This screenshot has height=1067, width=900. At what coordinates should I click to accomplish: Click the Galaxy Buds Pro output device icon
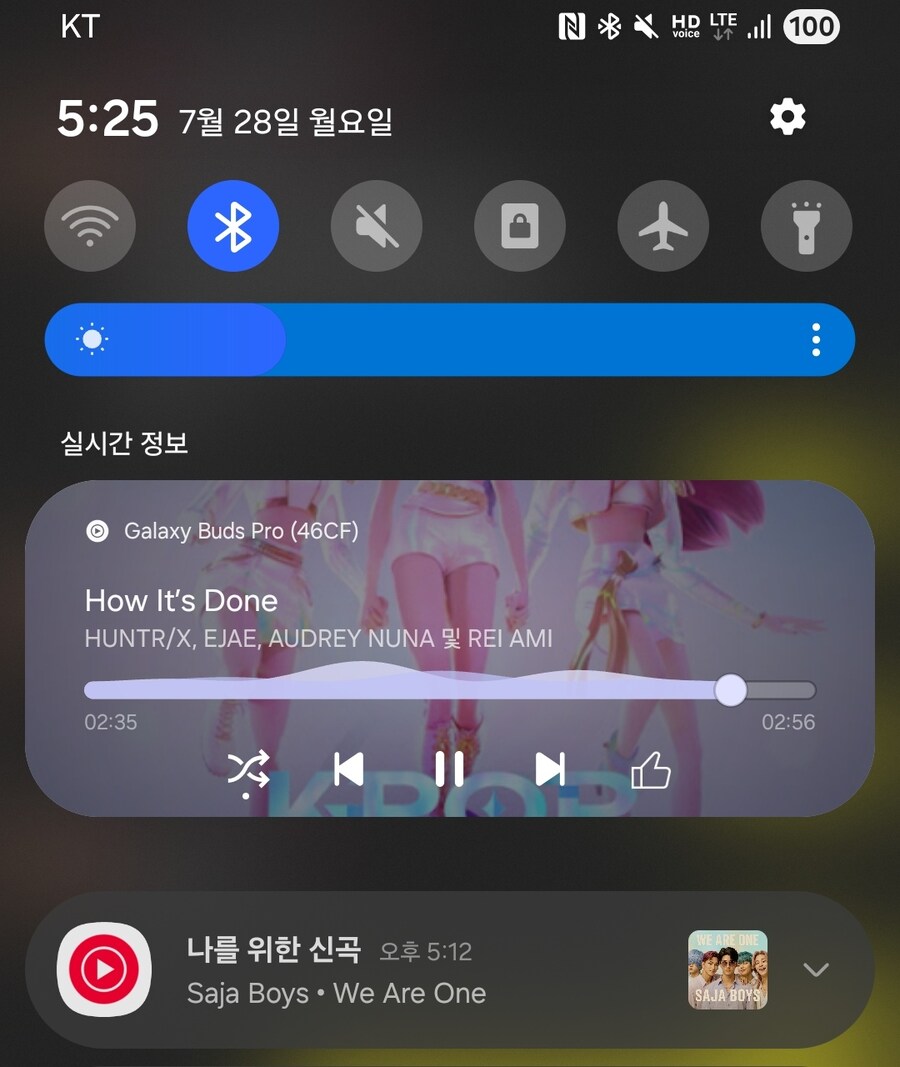(x=97, y=531)
